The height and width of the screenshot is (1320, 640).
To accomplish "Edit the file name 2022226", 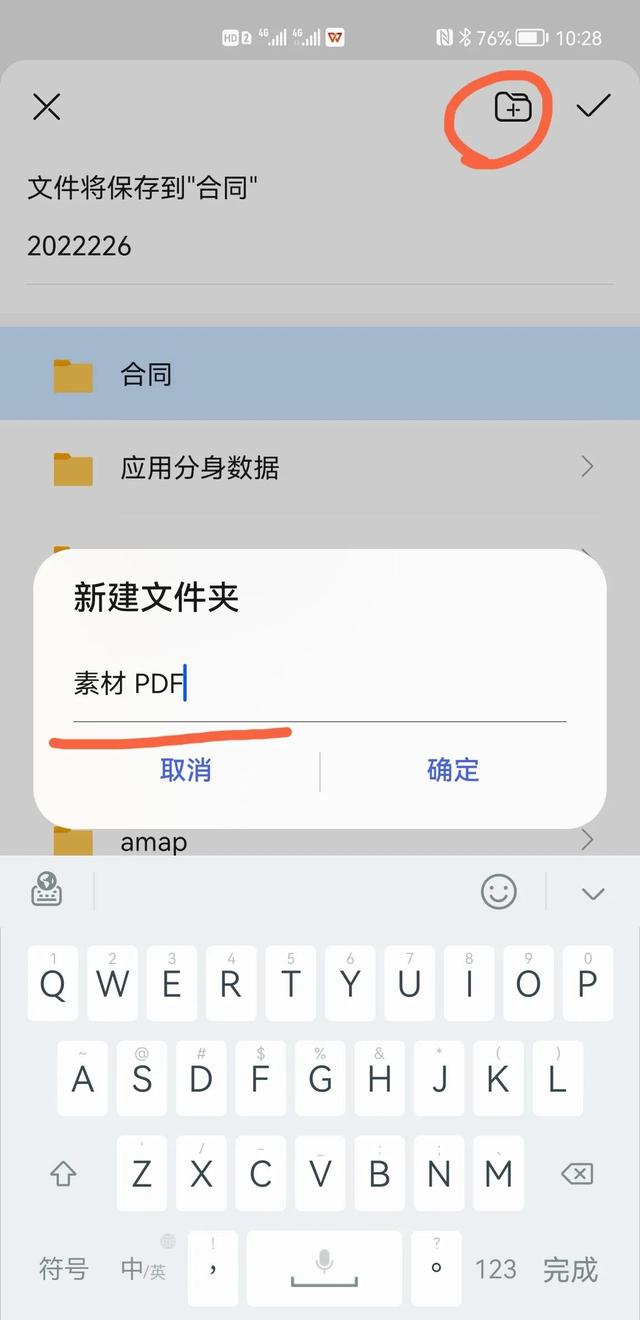I will tap(80, 246).
